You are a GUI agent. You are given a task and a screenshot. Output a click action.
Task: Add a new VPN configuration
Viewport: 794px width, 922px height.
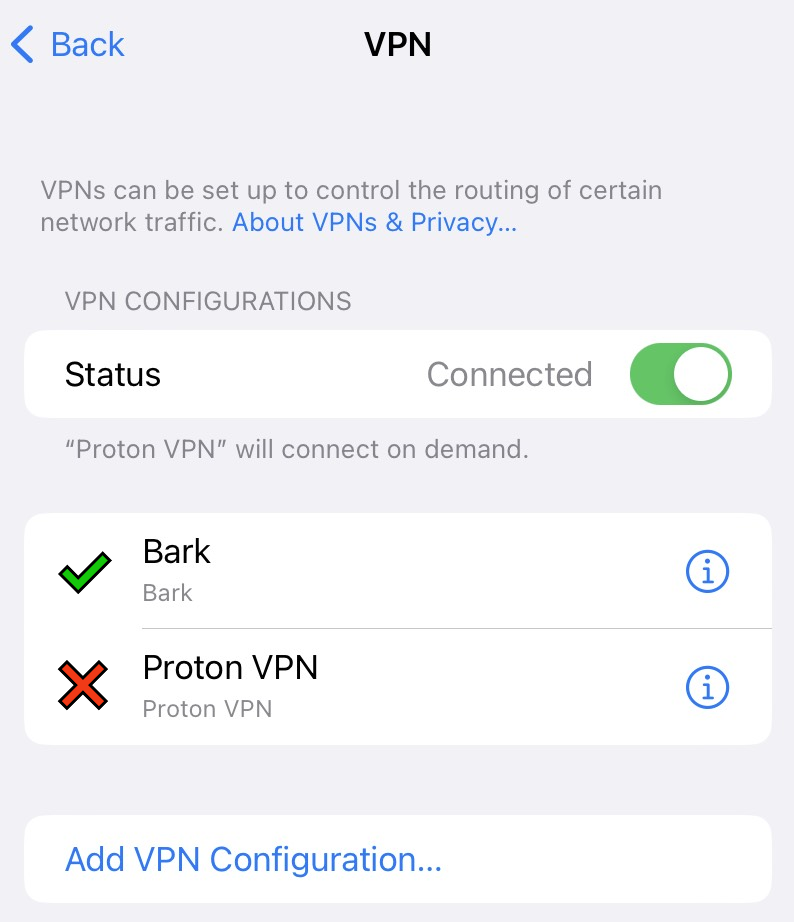pyautogui.click(x=253, y=859)
